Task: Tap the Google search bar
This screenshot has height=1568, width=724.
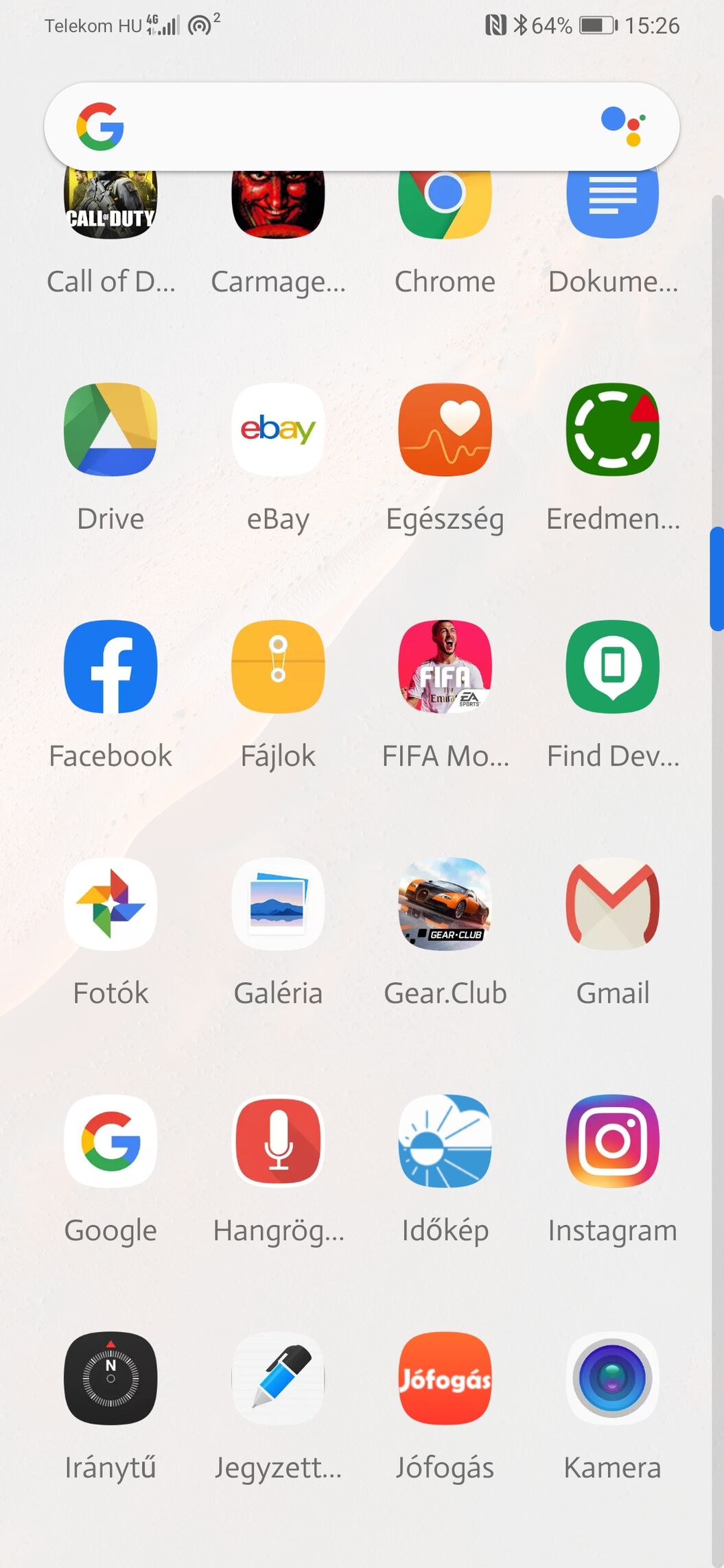Action: [x=343, y=127]
